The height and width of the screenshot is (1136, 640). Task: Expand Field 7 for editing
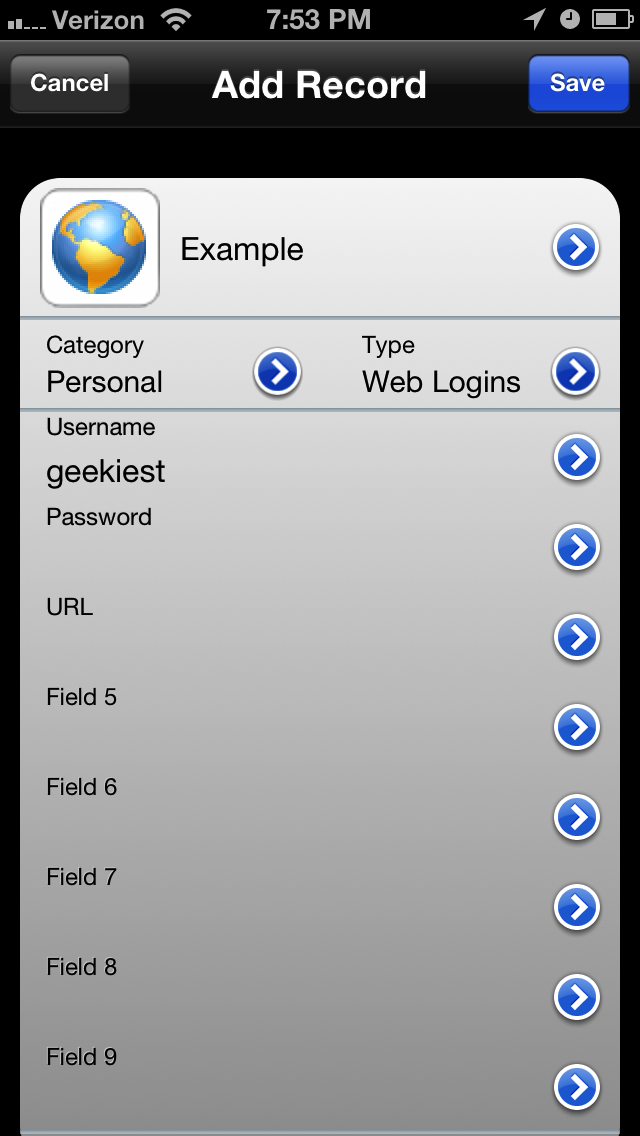pos(577,907)
